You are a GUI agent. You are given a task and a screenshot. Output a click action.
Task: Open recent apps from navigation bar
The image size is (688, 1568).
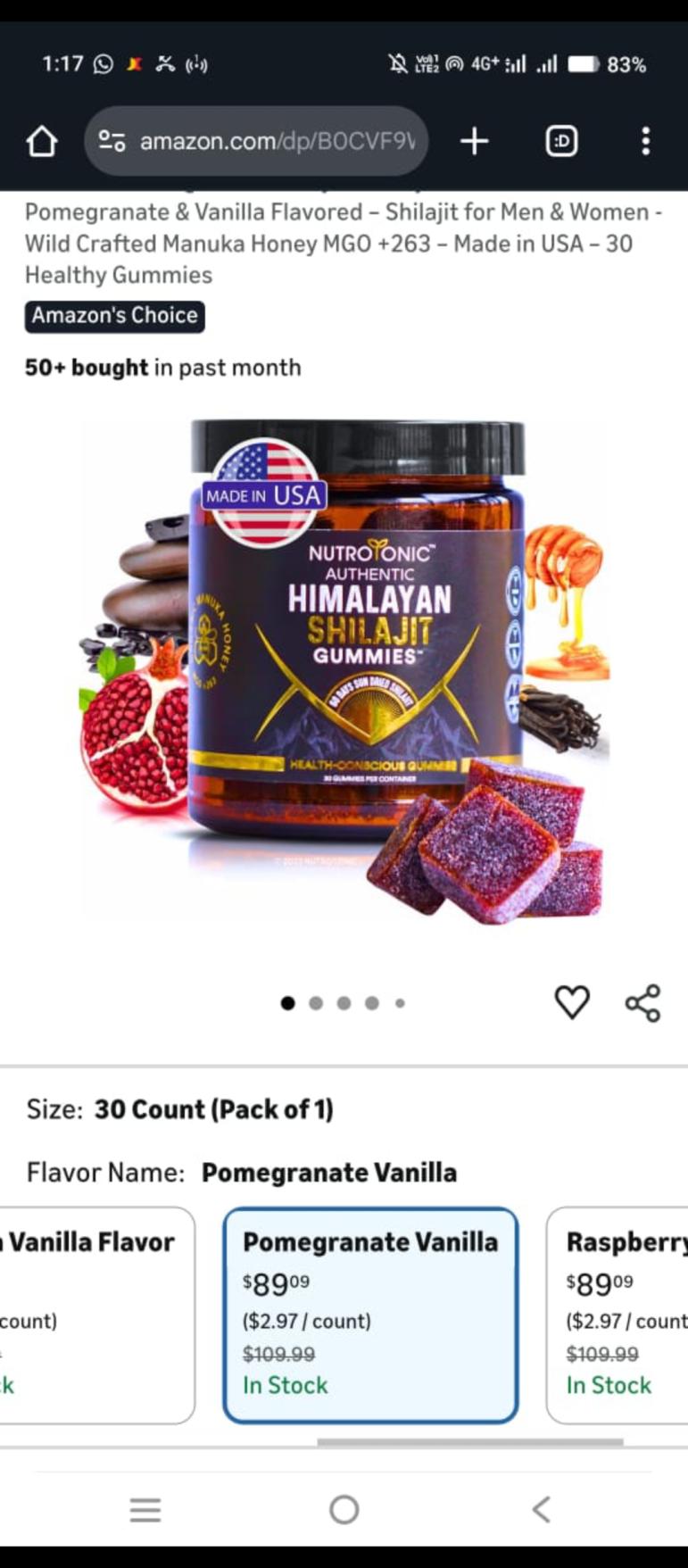tap(145, 1509)
